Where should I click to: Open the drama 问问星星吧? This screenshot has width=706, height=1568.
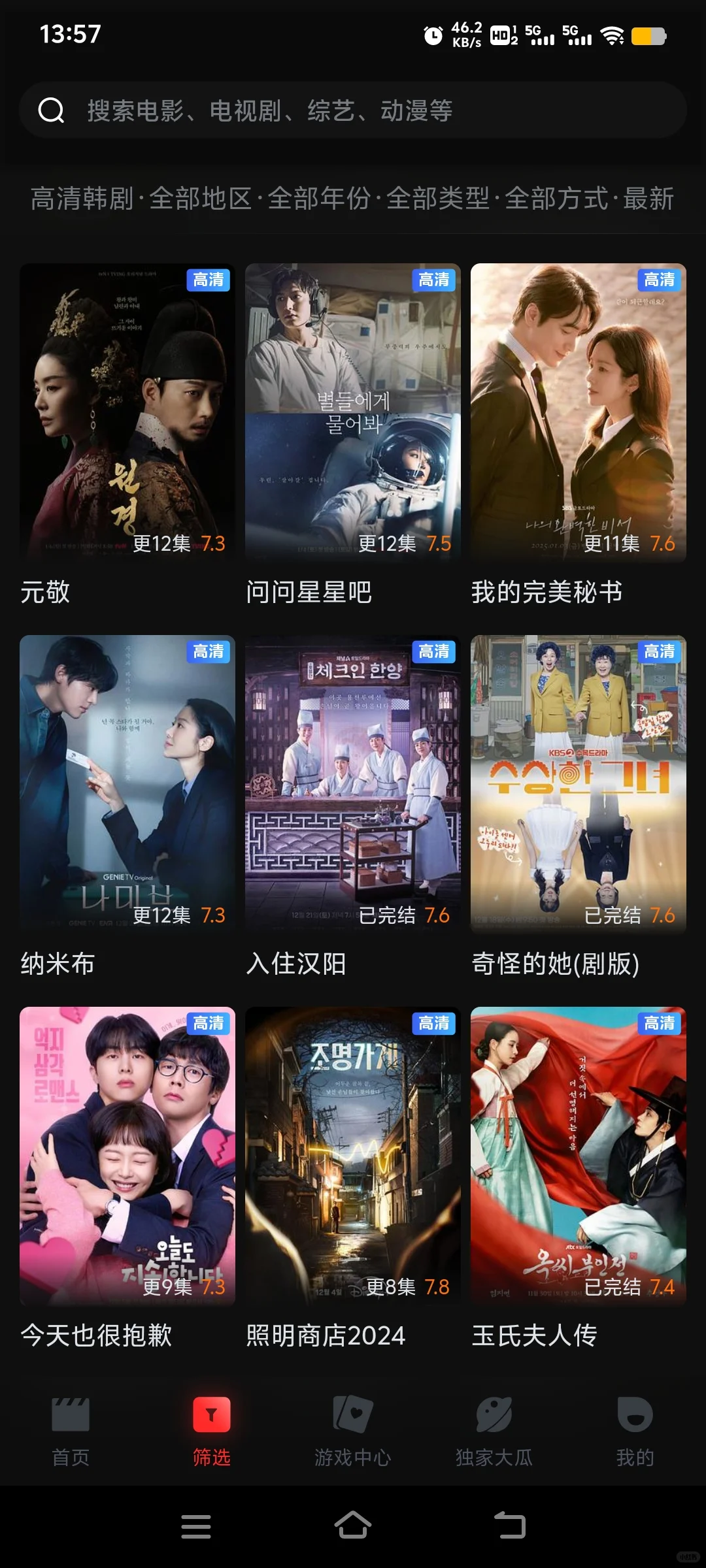353,413
